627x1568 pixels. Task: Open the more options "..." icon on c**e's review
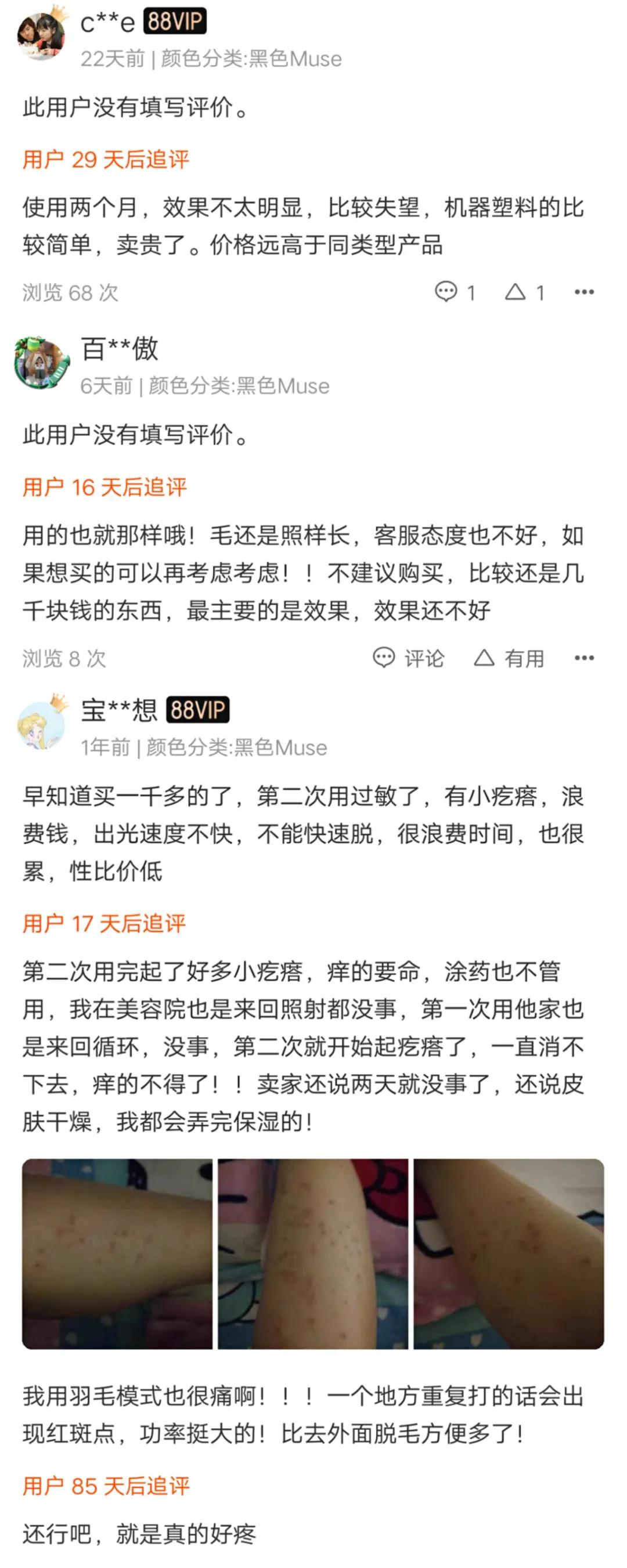(585, 293)
